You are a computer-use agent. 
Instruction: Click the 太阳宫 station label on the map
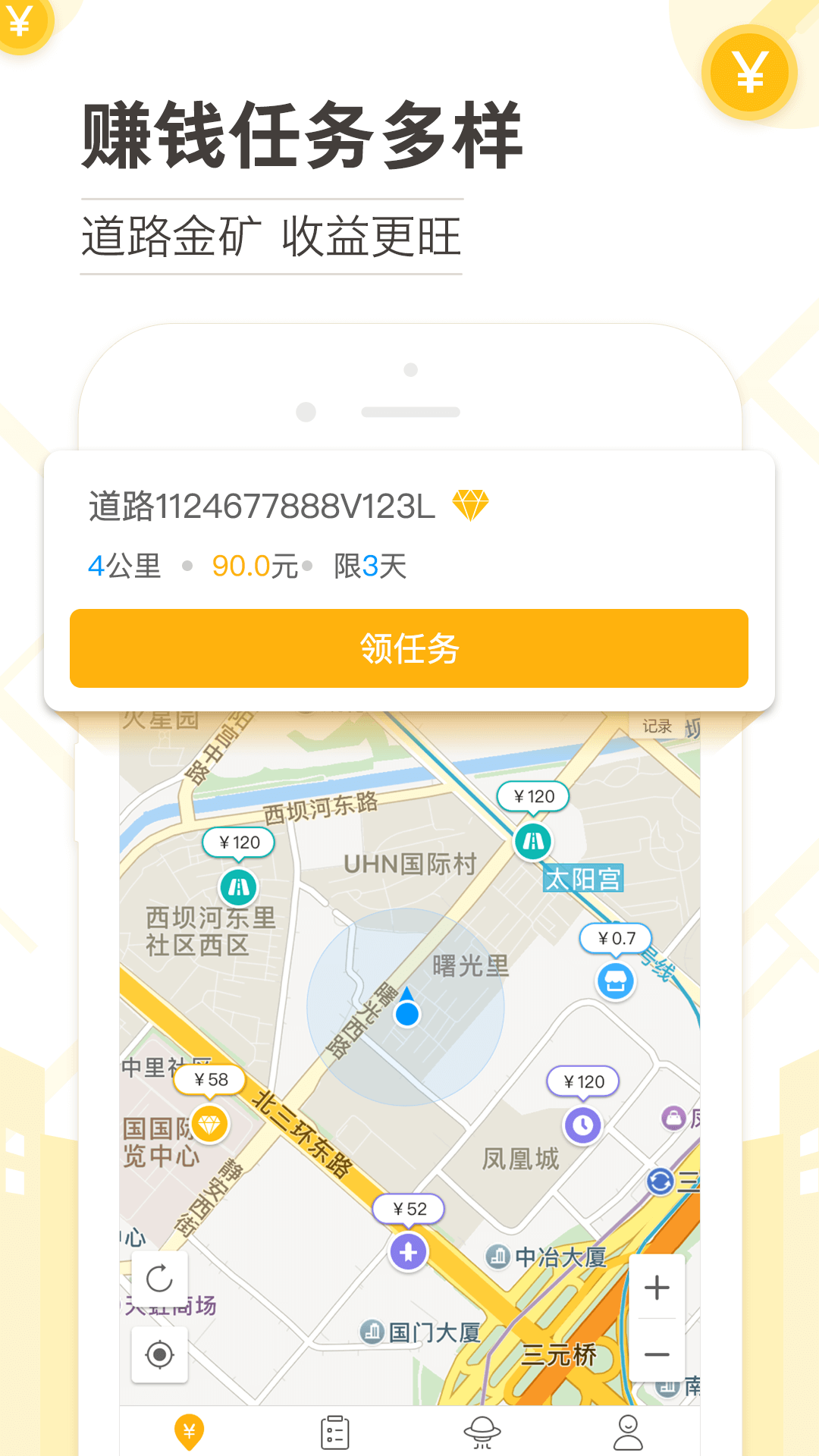[x=584, y=880]
